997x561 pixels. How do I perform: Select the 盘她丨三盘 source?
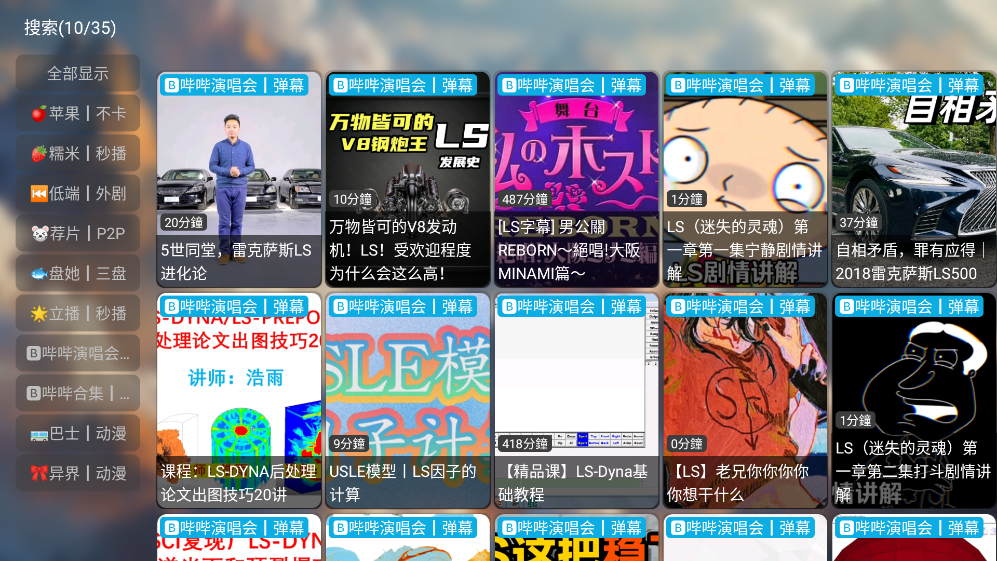click(x=78, y=274)
